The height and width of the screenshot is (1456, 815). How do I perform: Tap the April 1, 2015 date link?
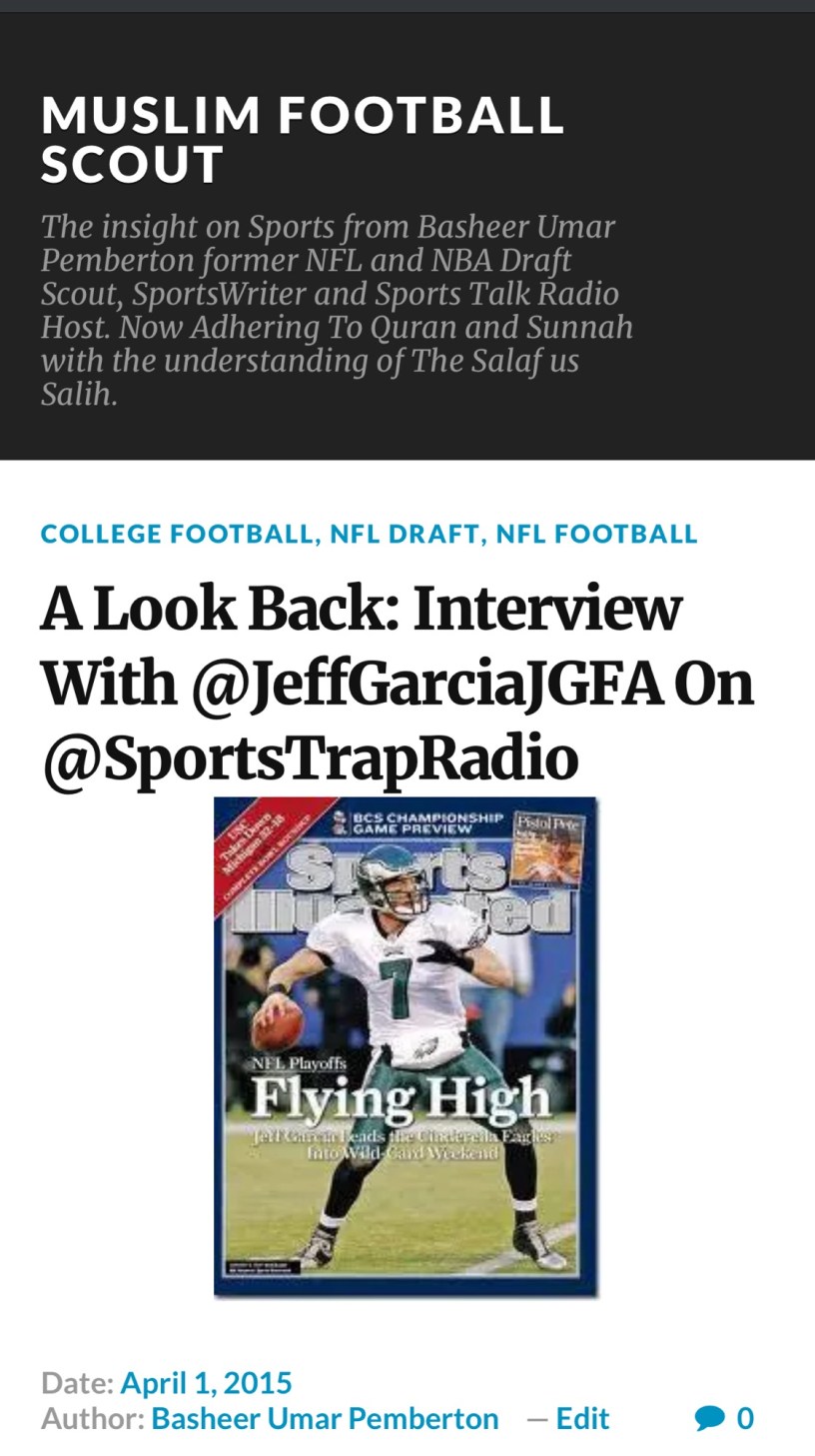206,1383
